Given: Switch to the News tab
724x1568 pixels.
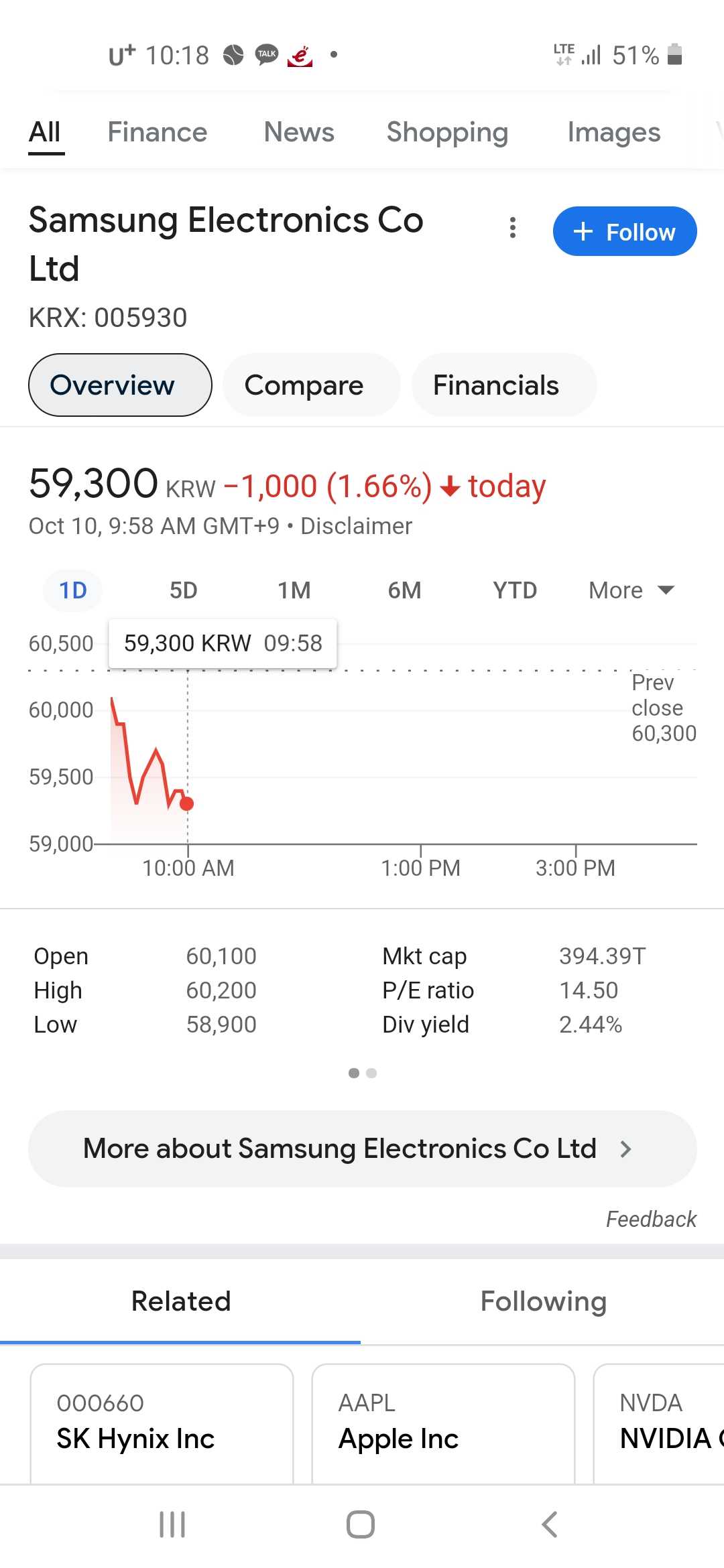Looking at the screenshot, I should pos(299,132).
